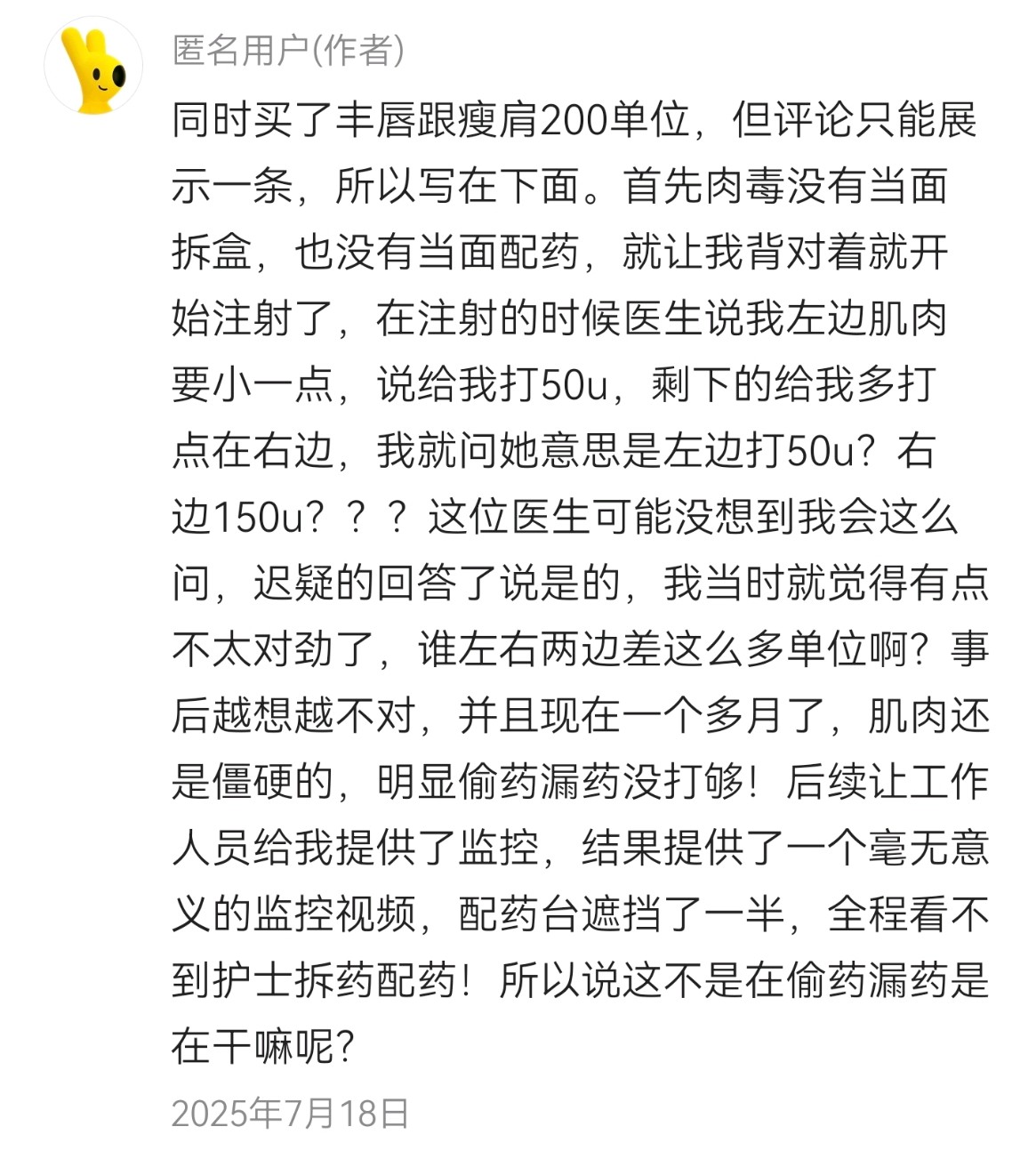Tap the 匿名用户(作者) username
The width and height of the screenshot is (1036, 1159).
point(288,51)
